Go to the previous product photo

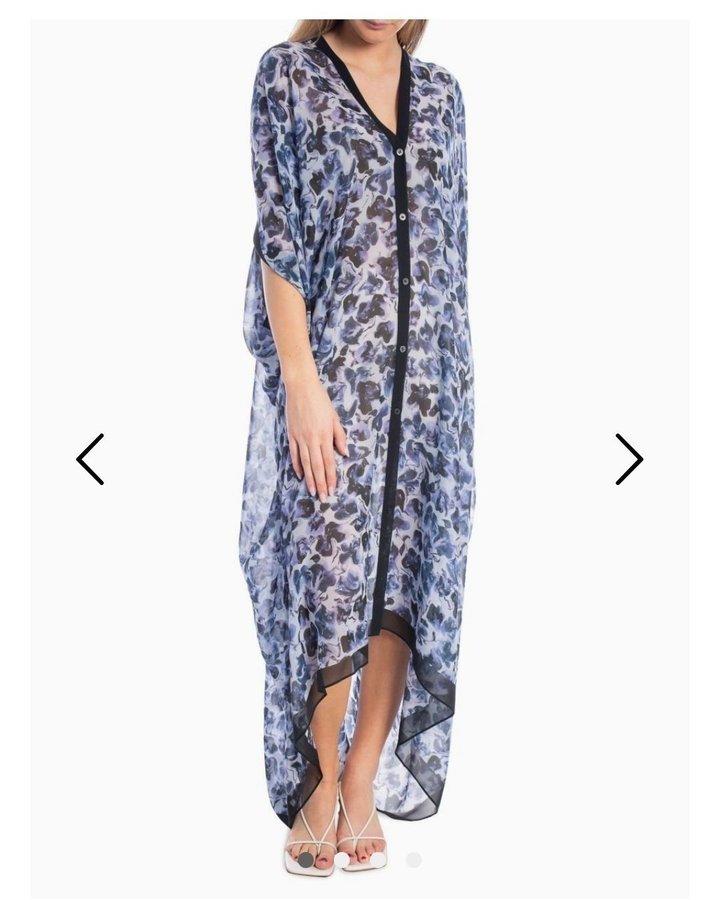click(90, 459)
